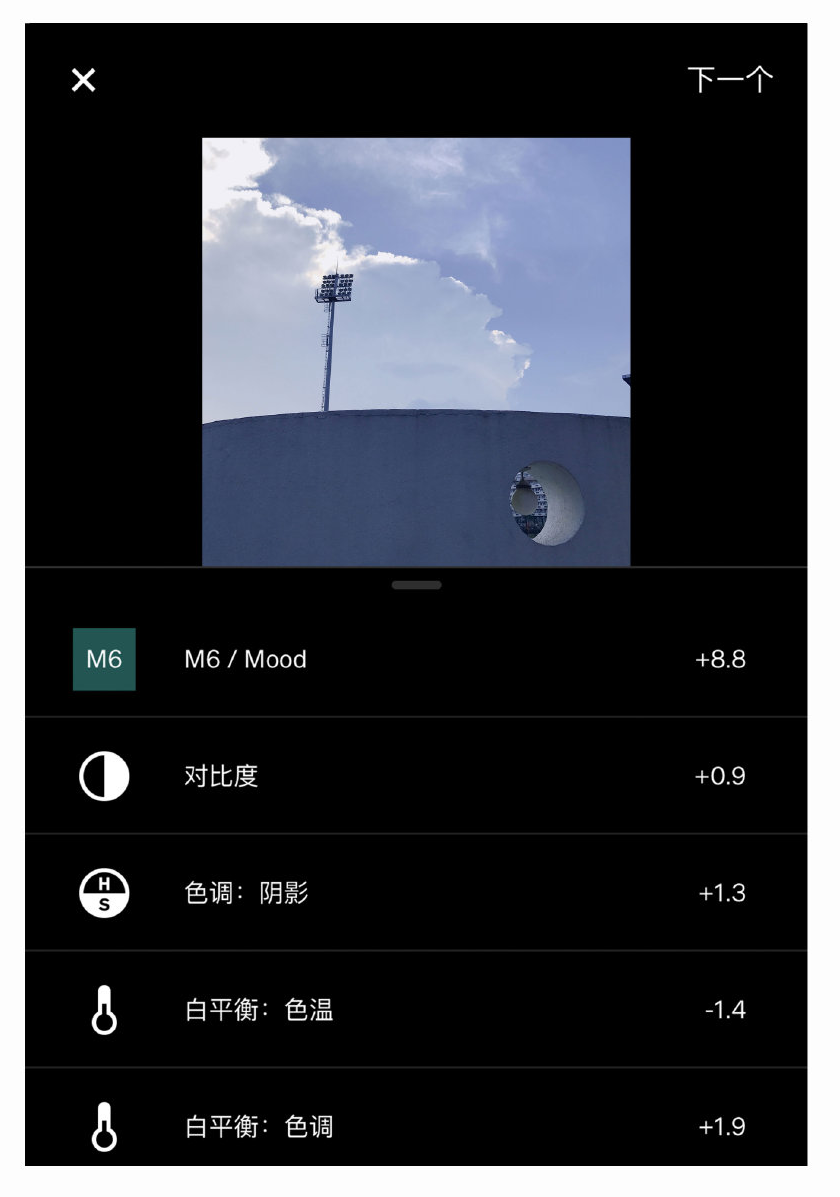Select the 对比度 adjustment row
Viewport: 840px width, 1197px height.
click(x=415, y=777)
